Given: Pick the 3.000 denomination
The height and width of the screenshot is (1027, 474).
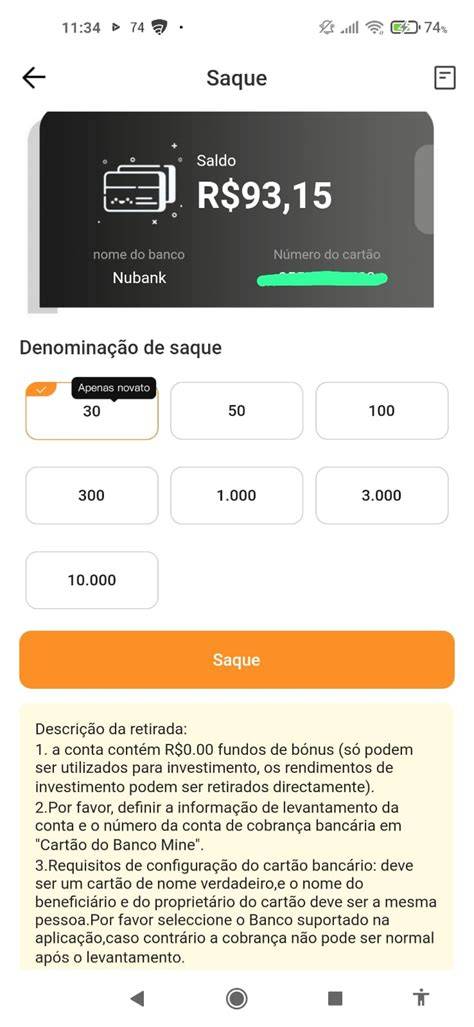Looking at the screenshot, I should pos(382,495).
